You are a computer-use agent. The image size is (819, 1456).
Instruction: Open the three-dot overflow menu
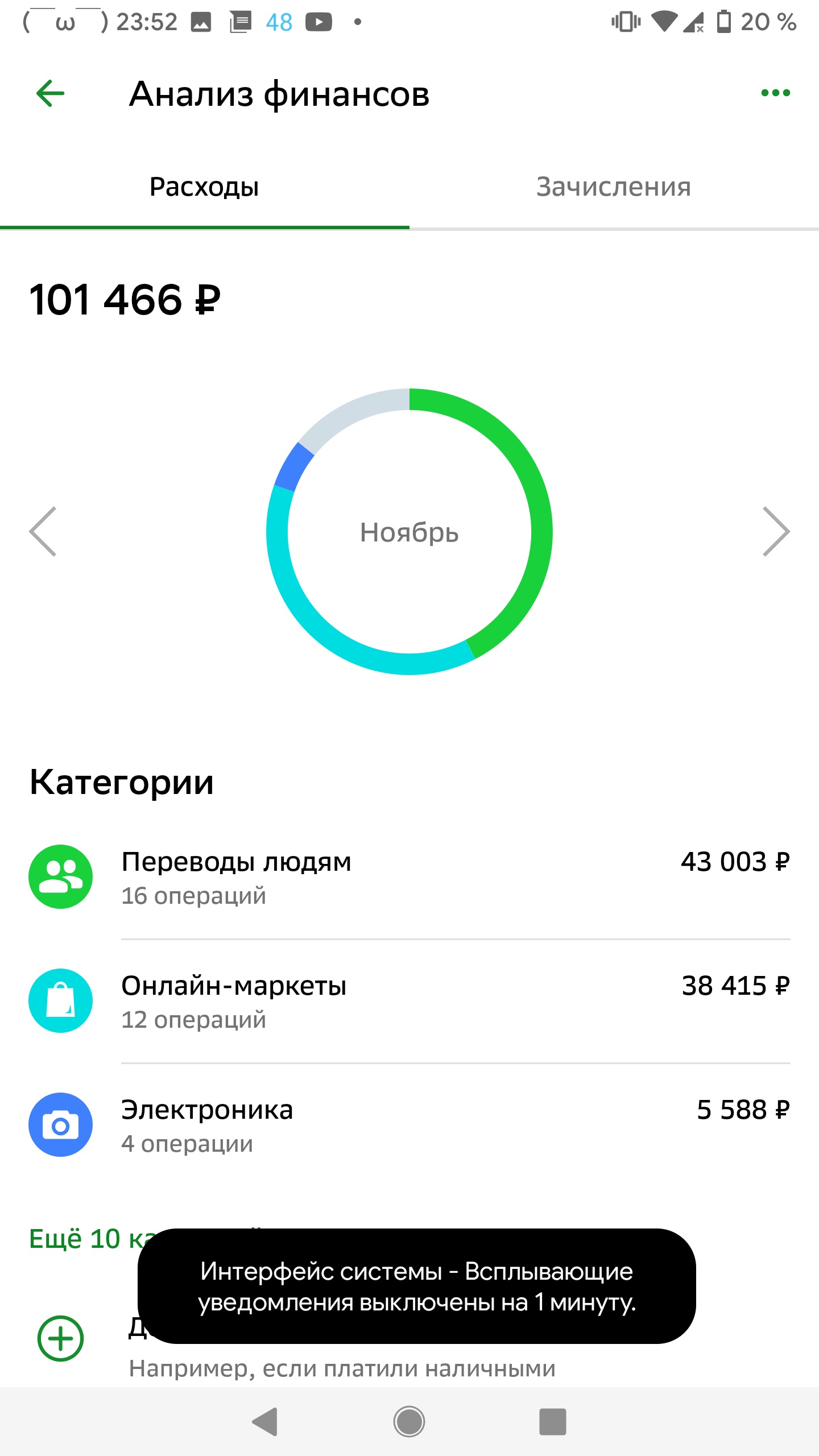pos(776,93)
